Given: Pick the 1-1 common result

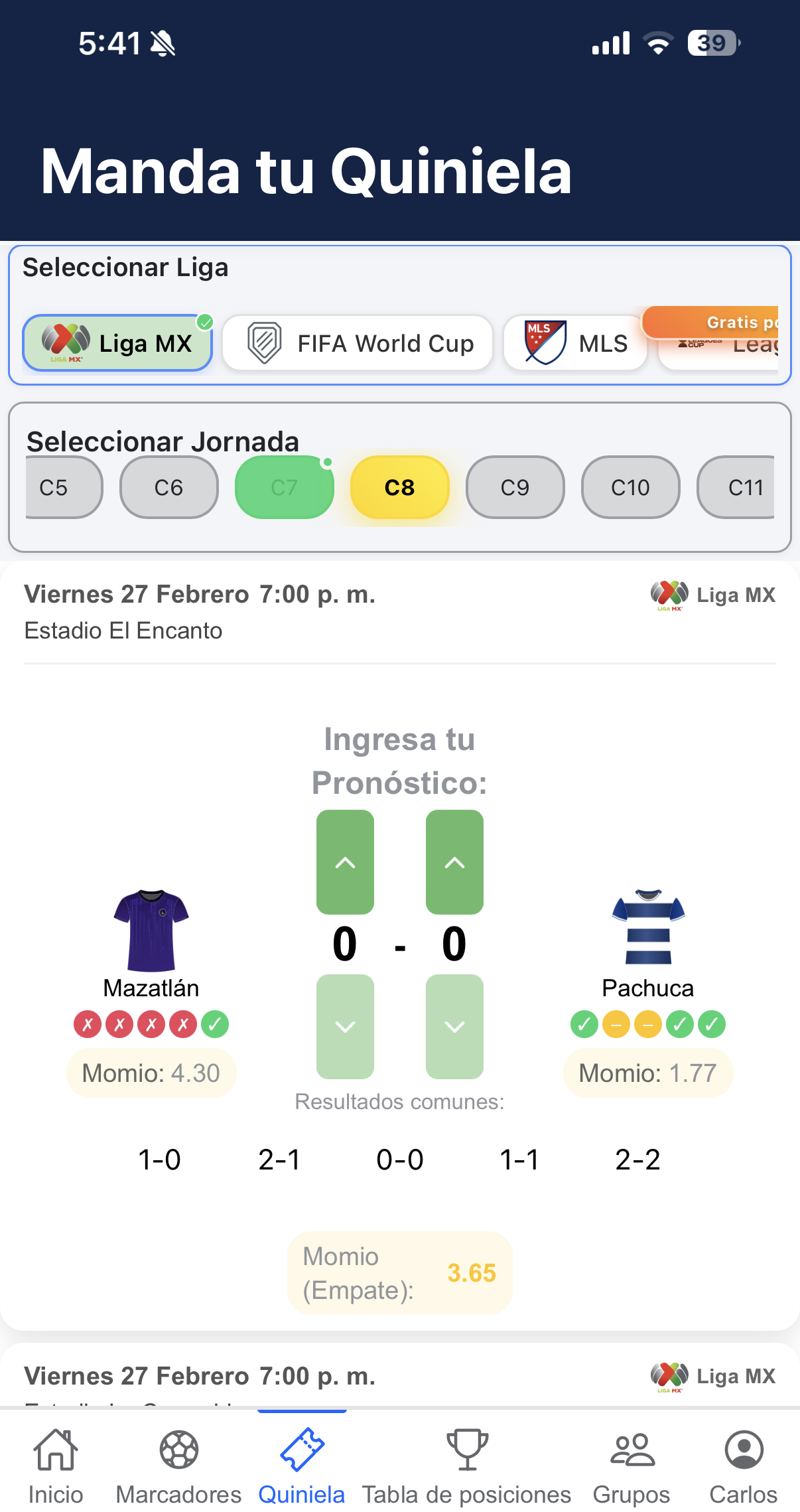Looking at the screenshot, I should [x=519, y=1160].
